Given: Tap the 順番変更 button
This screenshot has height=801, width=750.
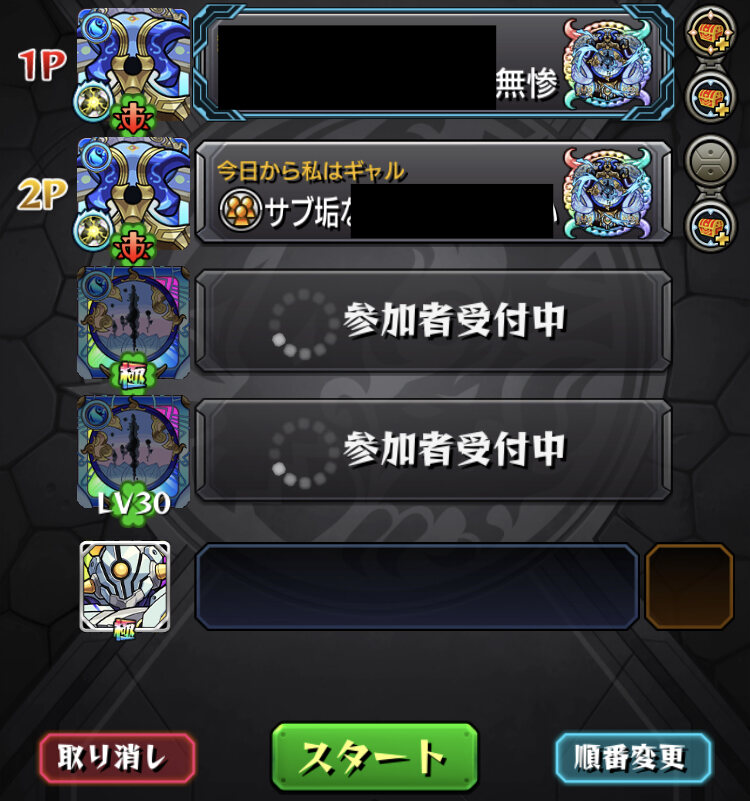Looking at the screenshot, I should (x=633, y=758).
